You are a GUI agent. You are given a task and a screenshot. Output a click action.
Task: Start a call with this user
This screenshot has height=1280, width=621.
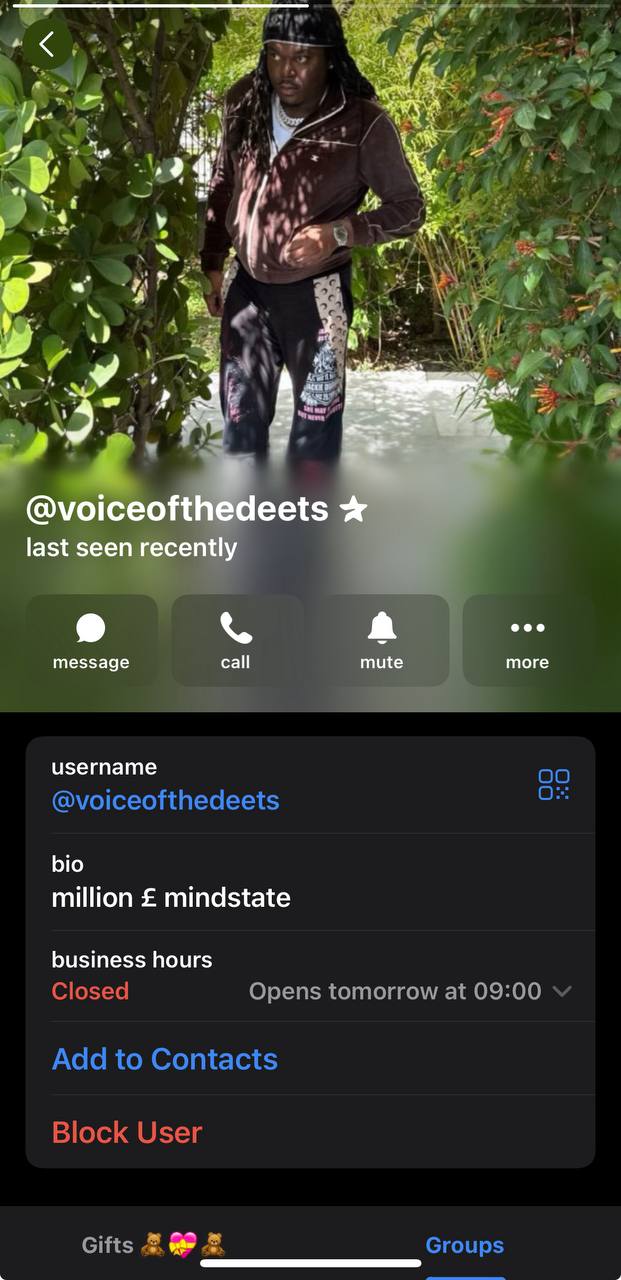click(236, 640)
